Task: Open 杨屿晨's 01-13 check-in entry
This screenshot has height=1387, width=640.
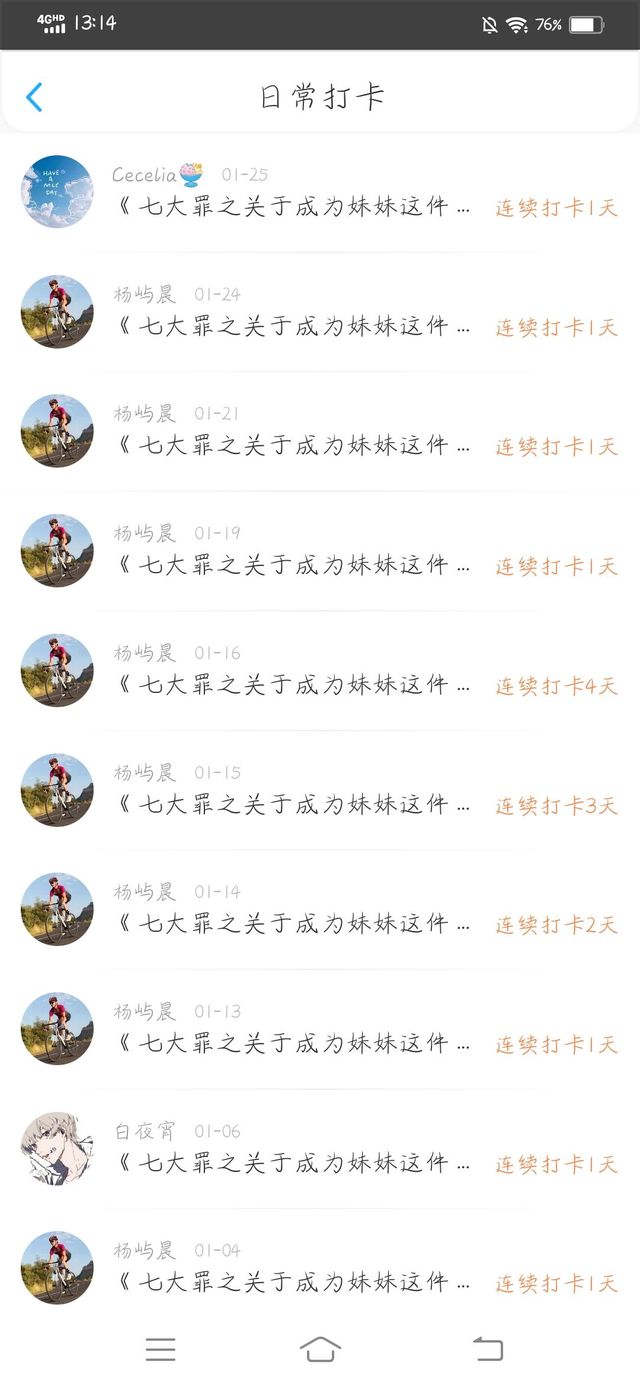Action: pos(320,1029)
